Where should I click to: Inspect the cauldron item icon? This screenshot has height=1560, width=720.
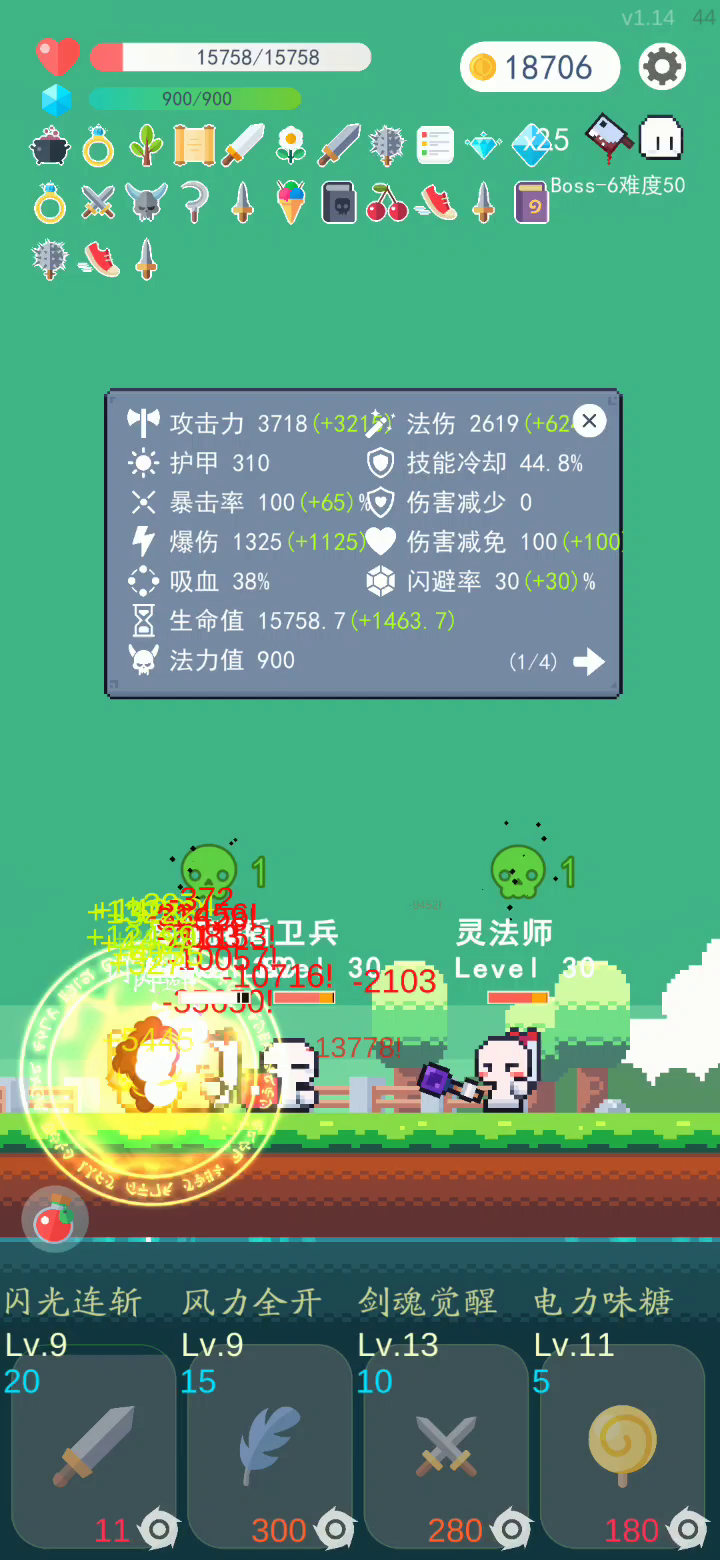pyautogui.click(x=50, y=146)
